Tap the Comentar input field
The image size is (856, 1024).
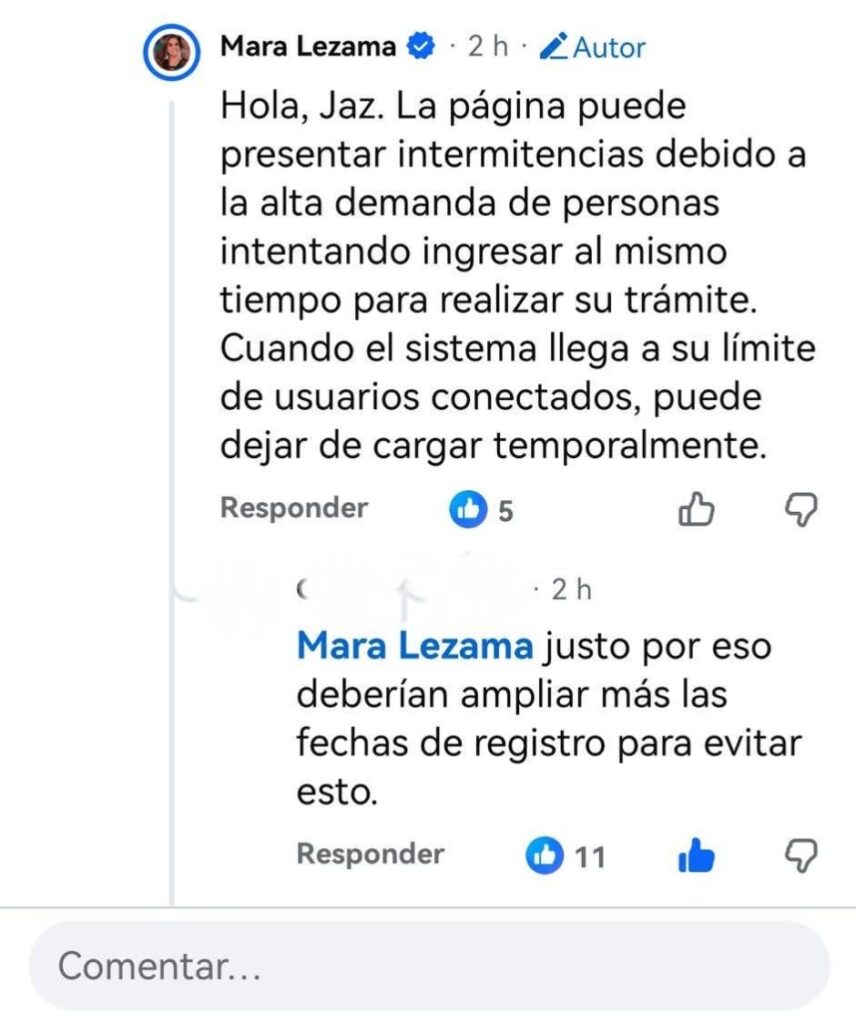[x=429, y=966]
